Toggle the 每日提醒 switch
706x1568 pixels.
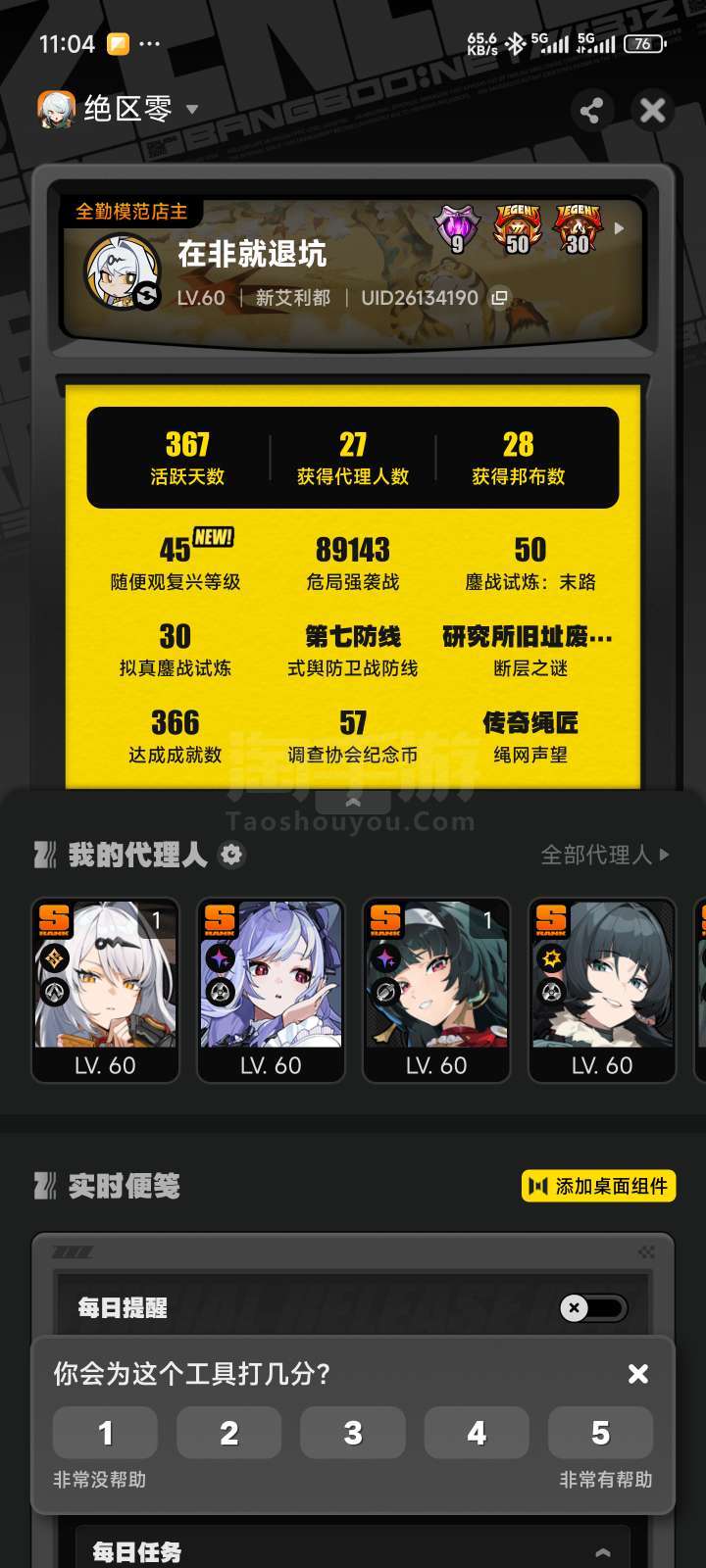point(592,1307)
